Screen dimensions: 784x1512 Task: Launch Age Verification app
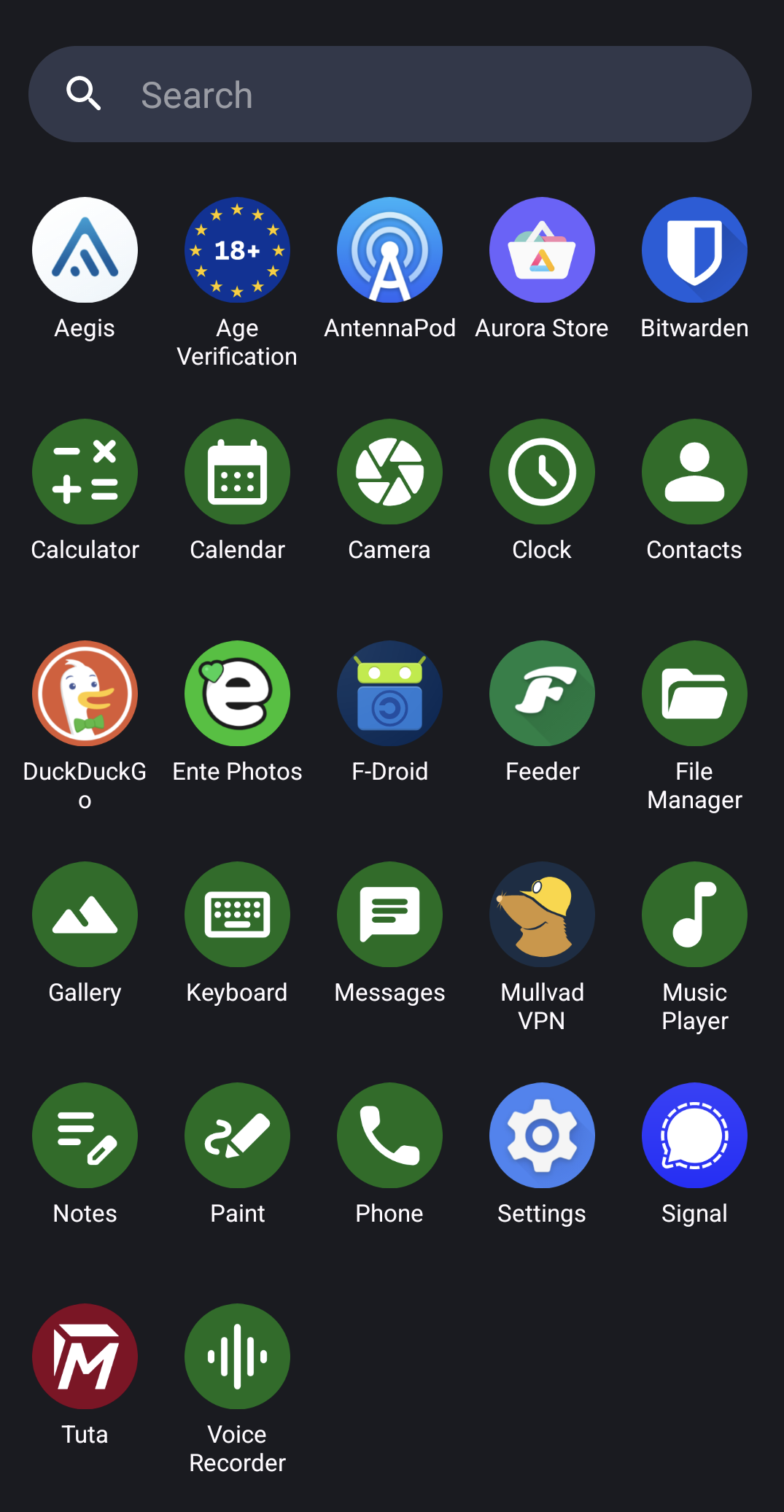point(237,250)
